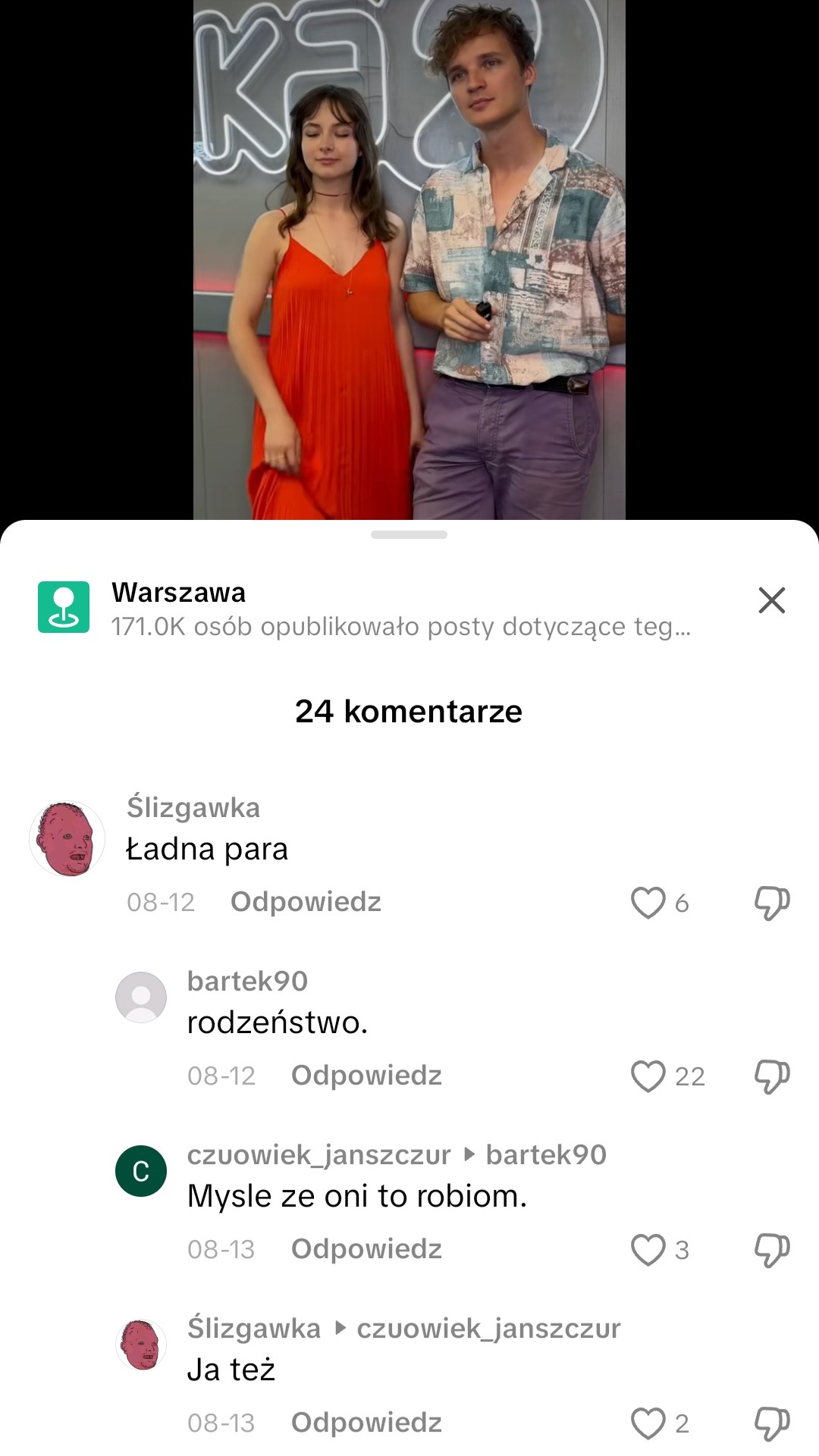Open Ślizgawka's profile from "Ładna para" avatar
This screenshot has height=1456, width=819.
pos(67,839)
